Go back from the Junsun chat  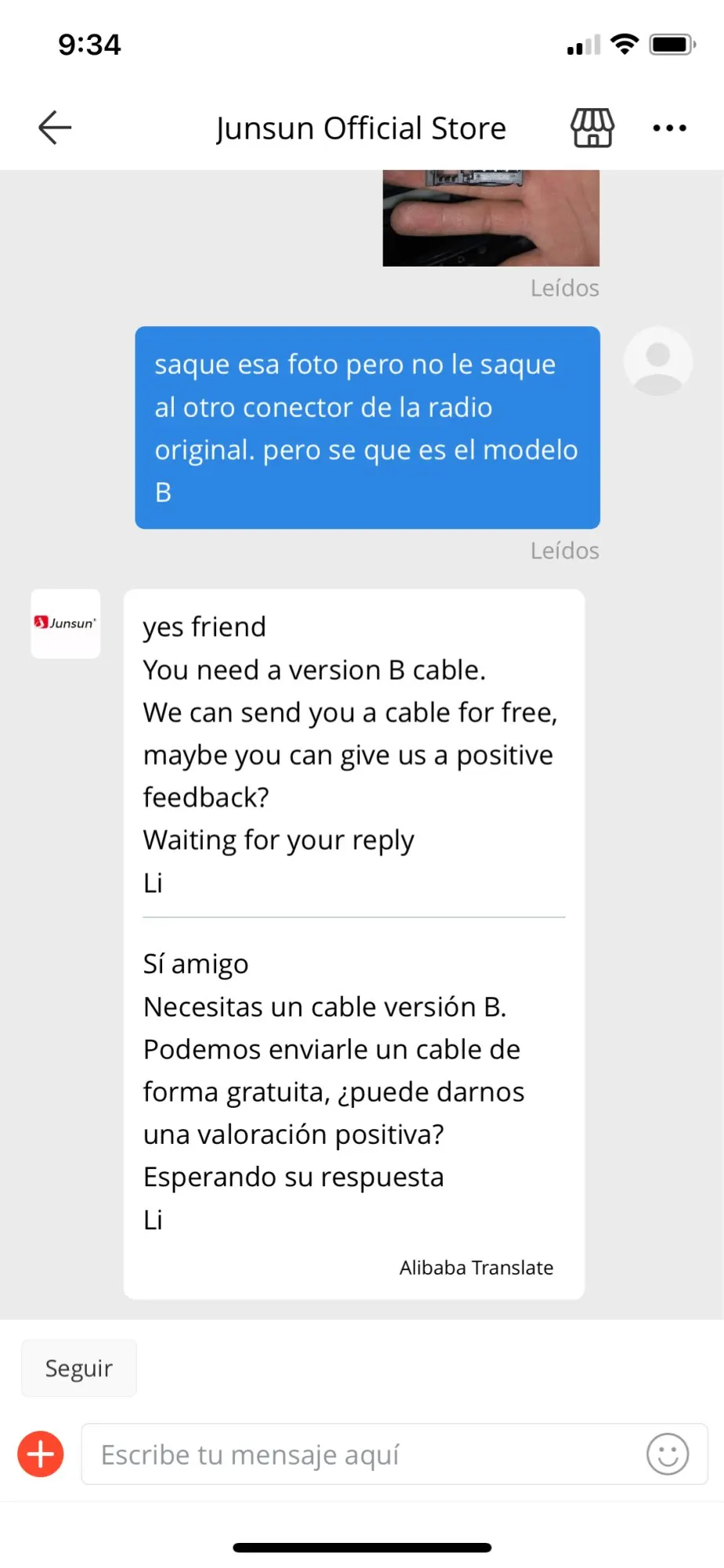(x=55, y=128)
